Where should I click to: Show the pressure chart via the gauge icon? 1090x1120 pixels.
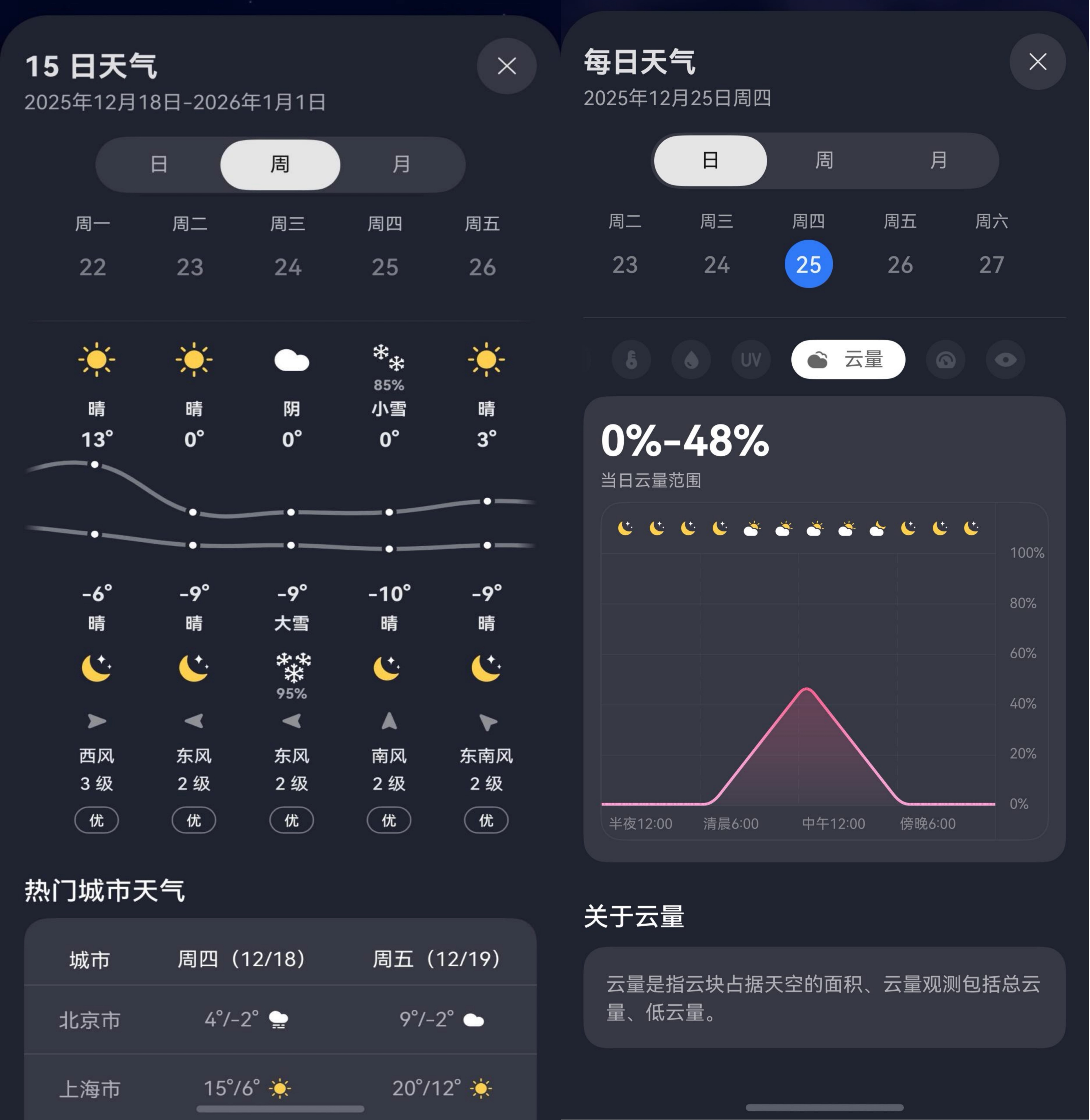(945, 360)
